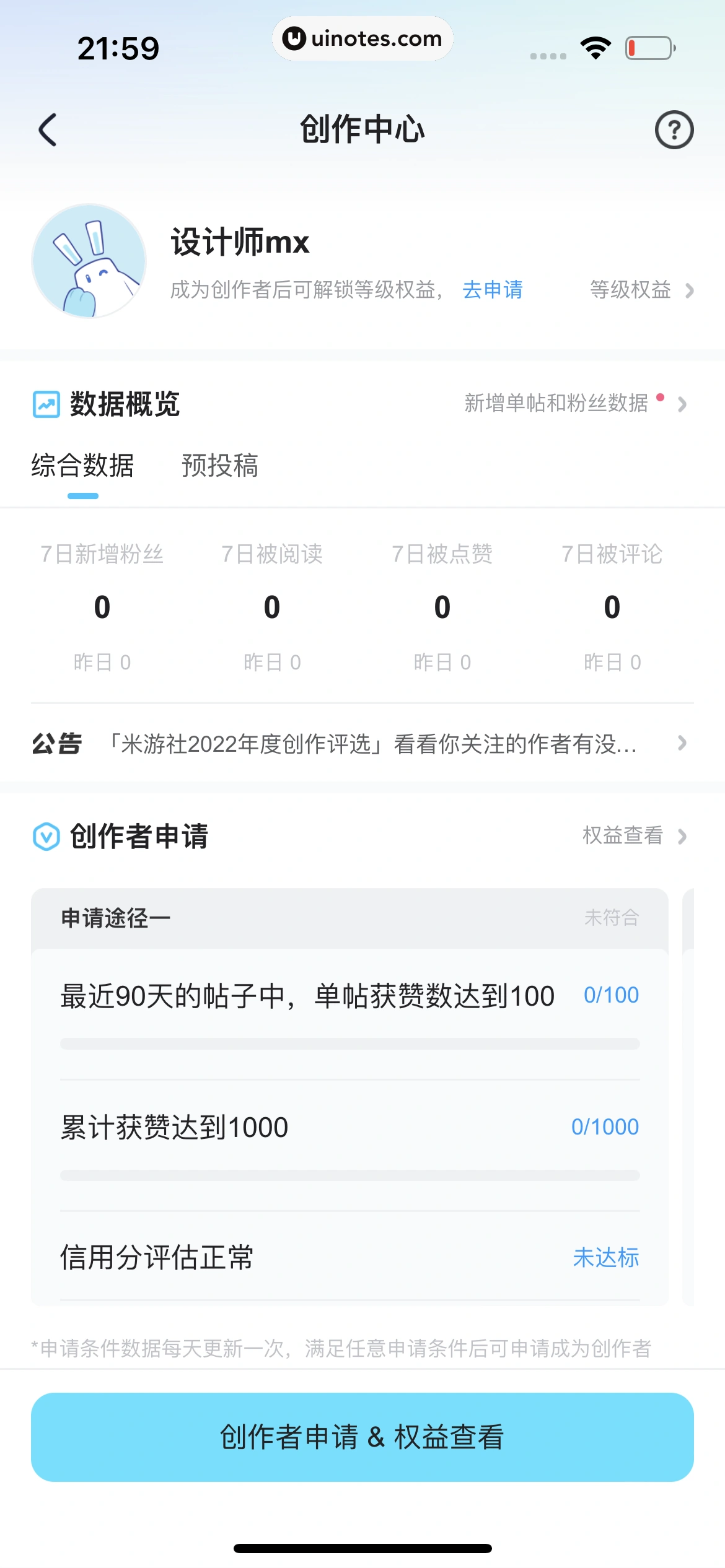Viewport: 725px width, 1568px height.
Task: Tap the 创作者申请 & 权益查看 button
Action: (362, 1437)
